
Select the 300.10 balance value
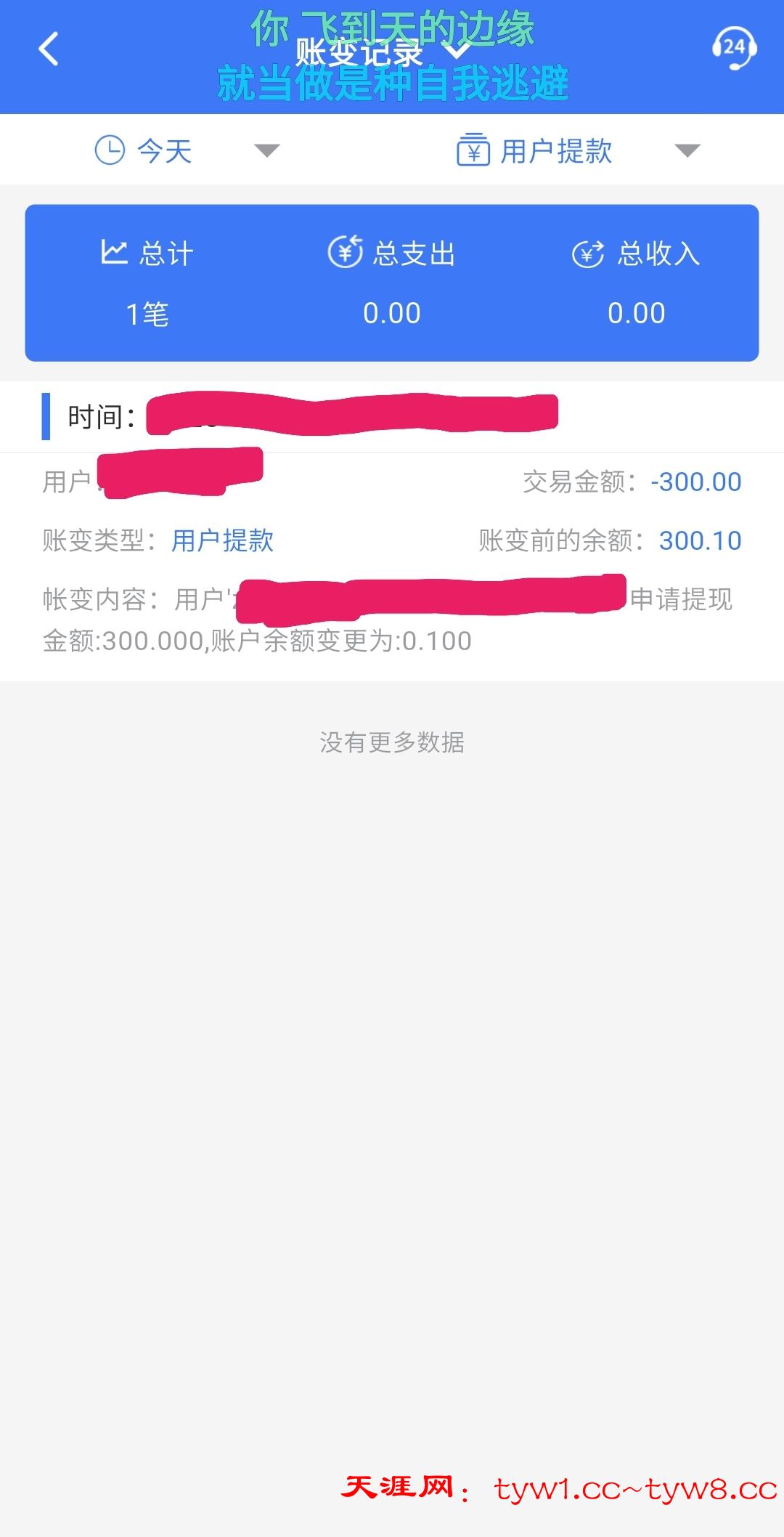pos(701,541)
